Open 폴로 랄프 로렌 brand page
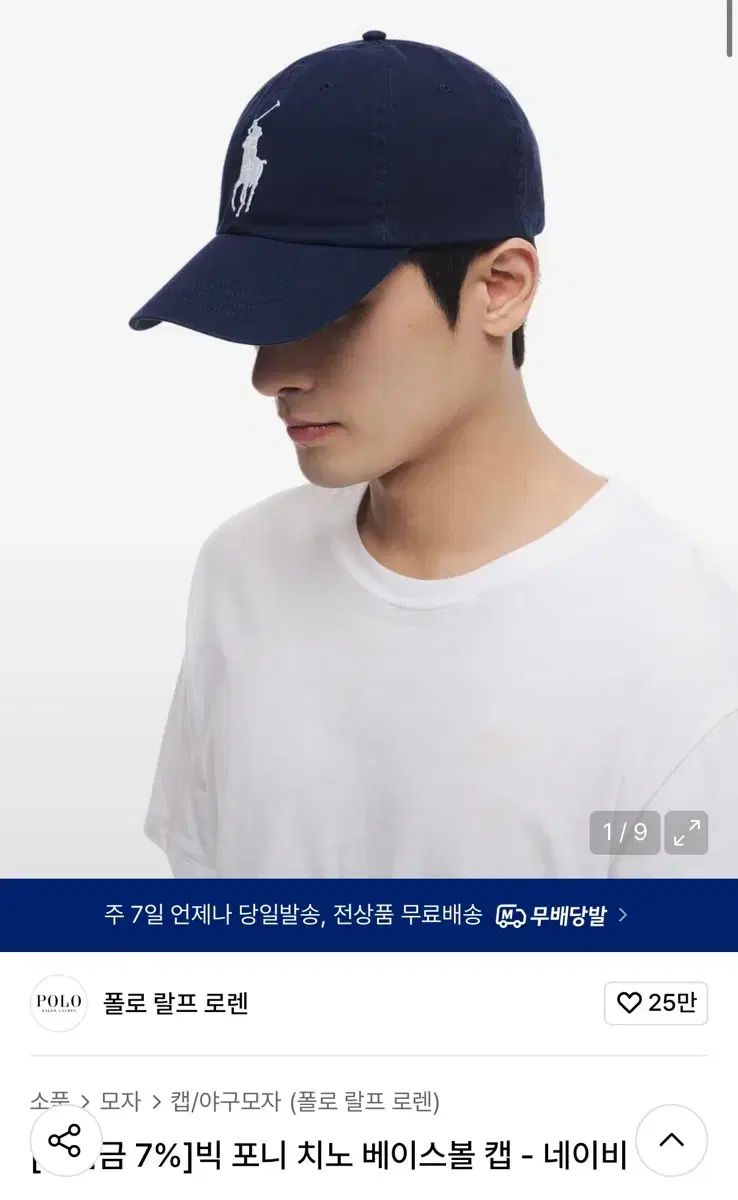 tap(176, 1003)
